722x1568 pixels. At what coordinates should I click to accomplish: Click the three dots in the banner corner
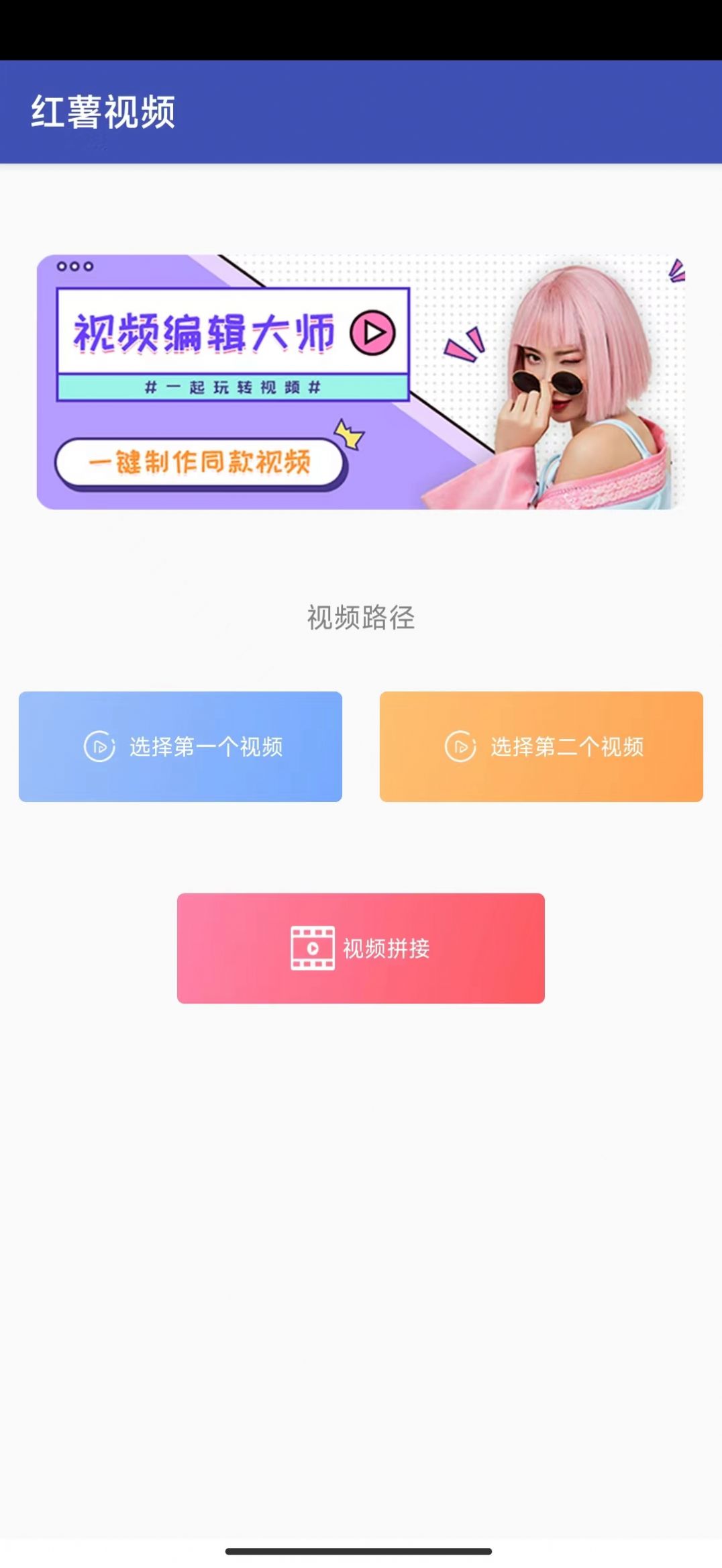tap(74, 267)
